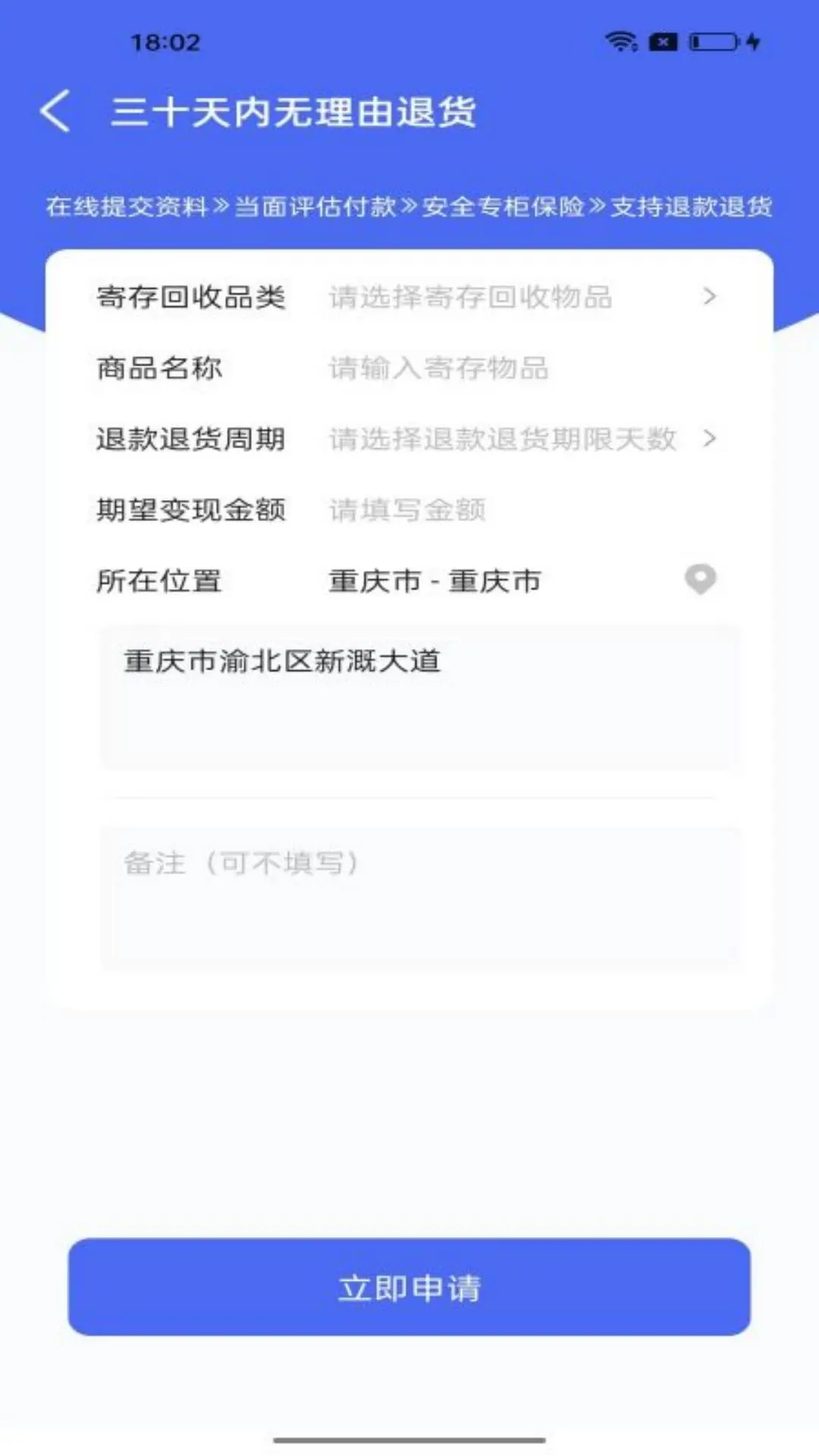Image resolution: width=819 pixels, height=1456 pixels.
Task: Tap the Wi-Fi icon in status bar
Action: pos(622,42)
